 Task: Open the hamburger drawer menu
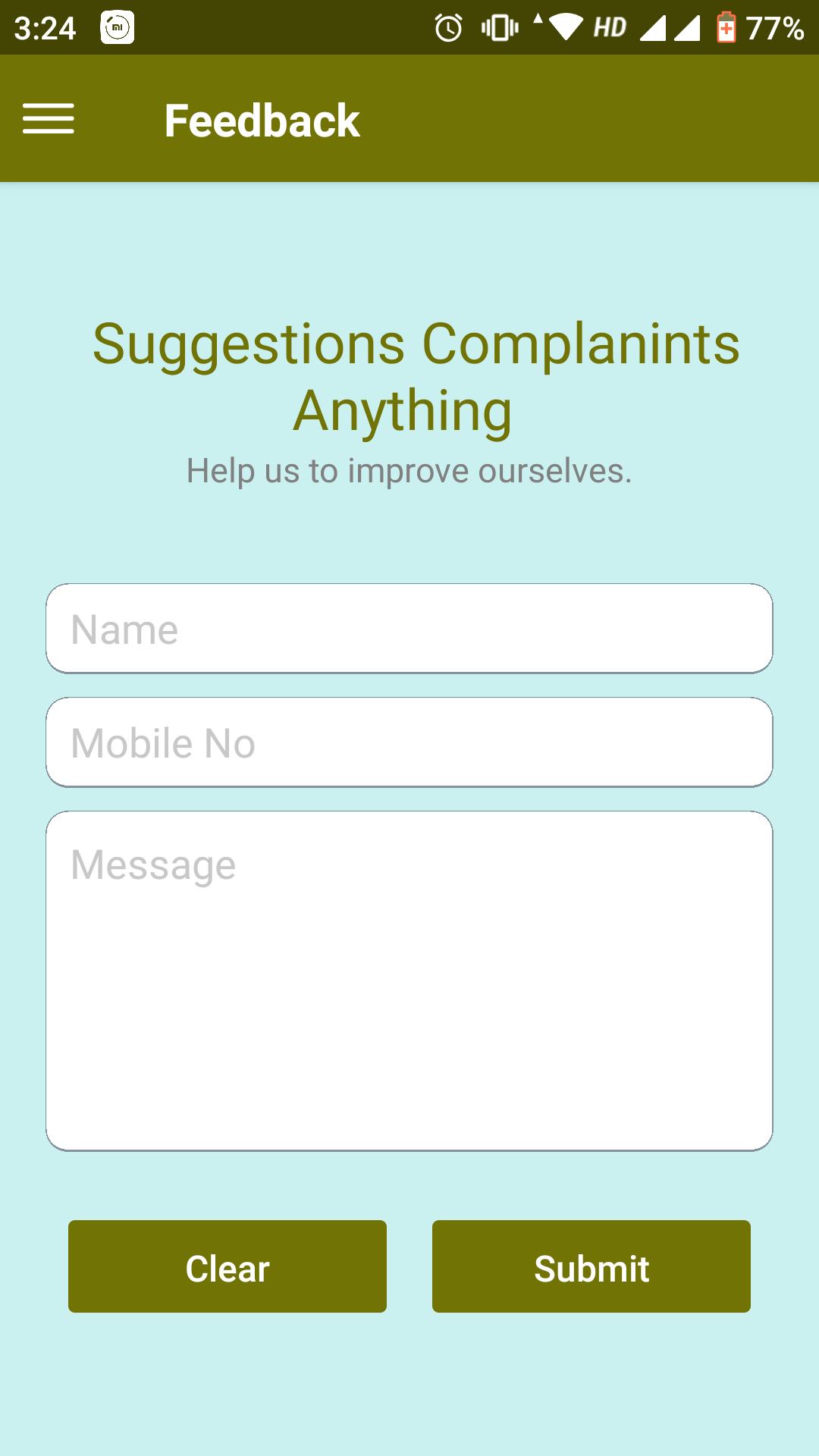coord(49,119)
